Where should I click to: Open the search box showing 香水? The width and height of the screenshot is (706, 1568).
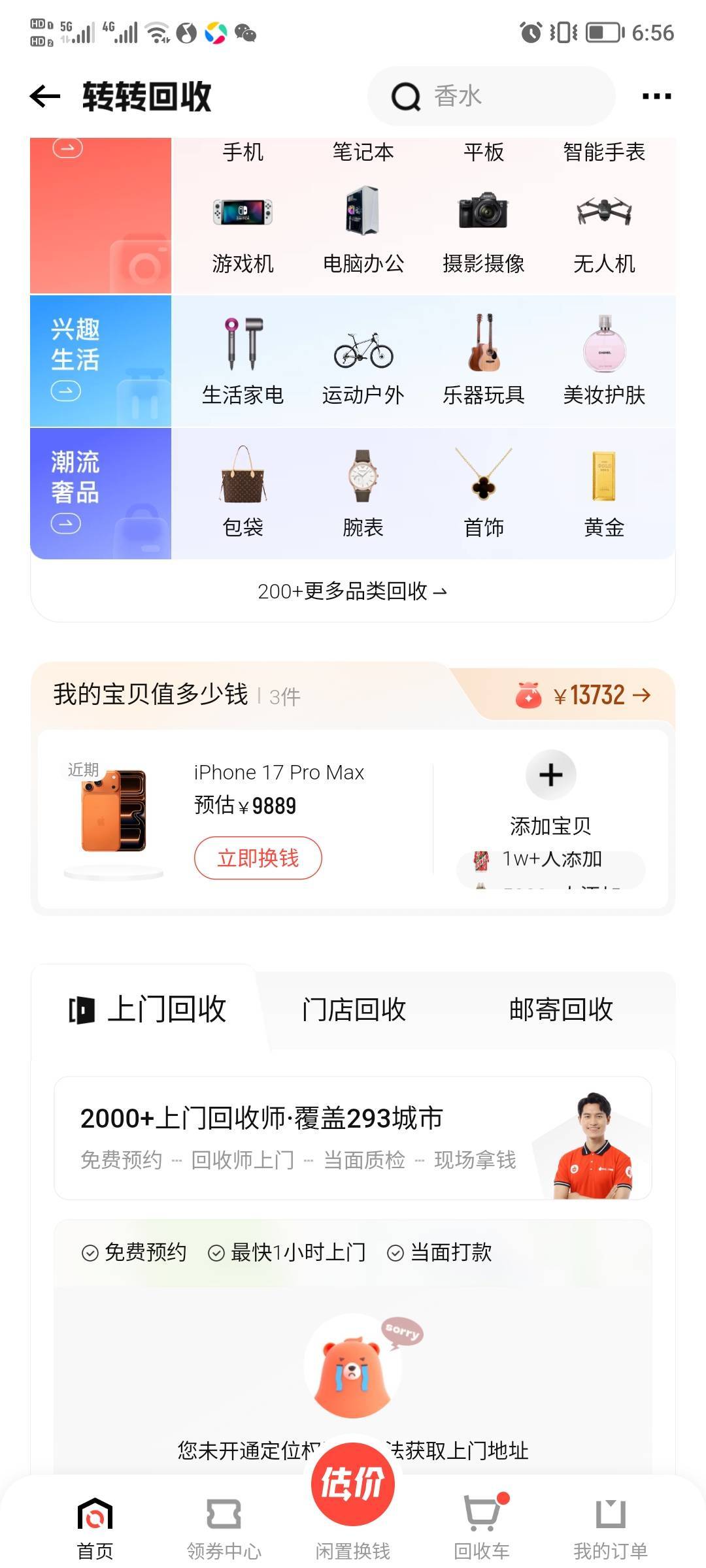(490, 97)
